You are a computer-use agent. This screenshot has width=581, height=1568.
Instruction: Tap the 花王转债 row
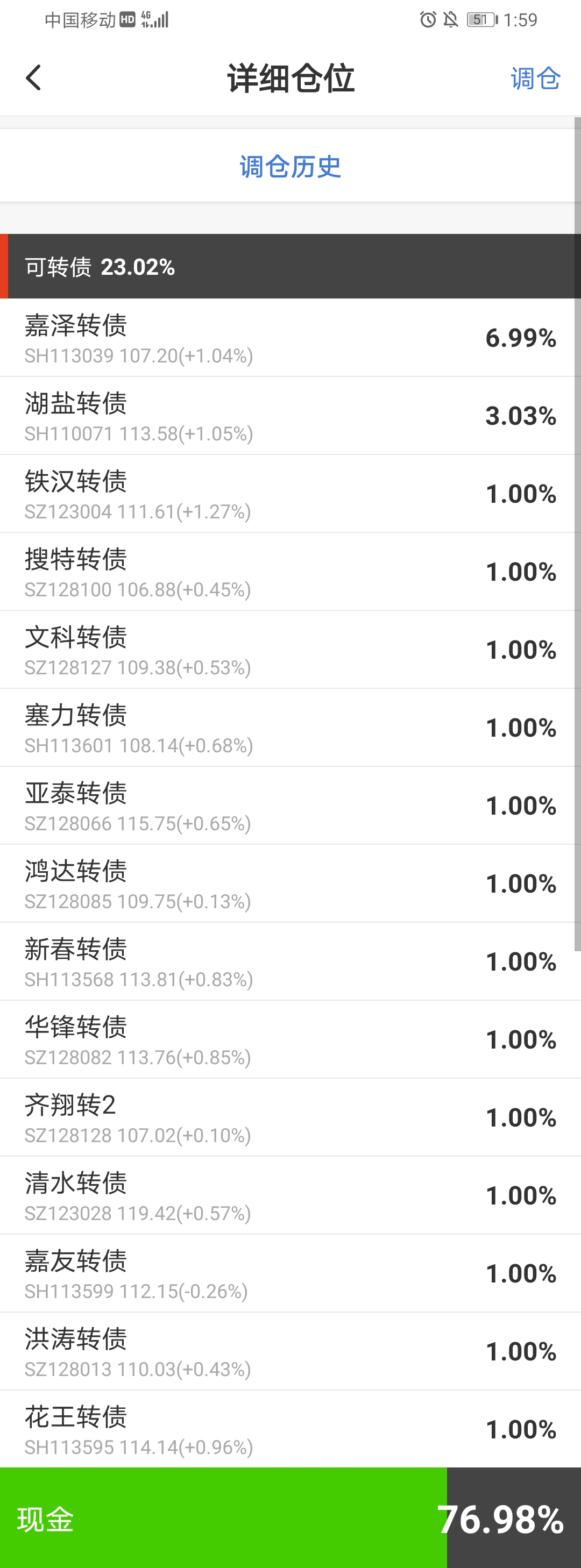click(290, 1429)
